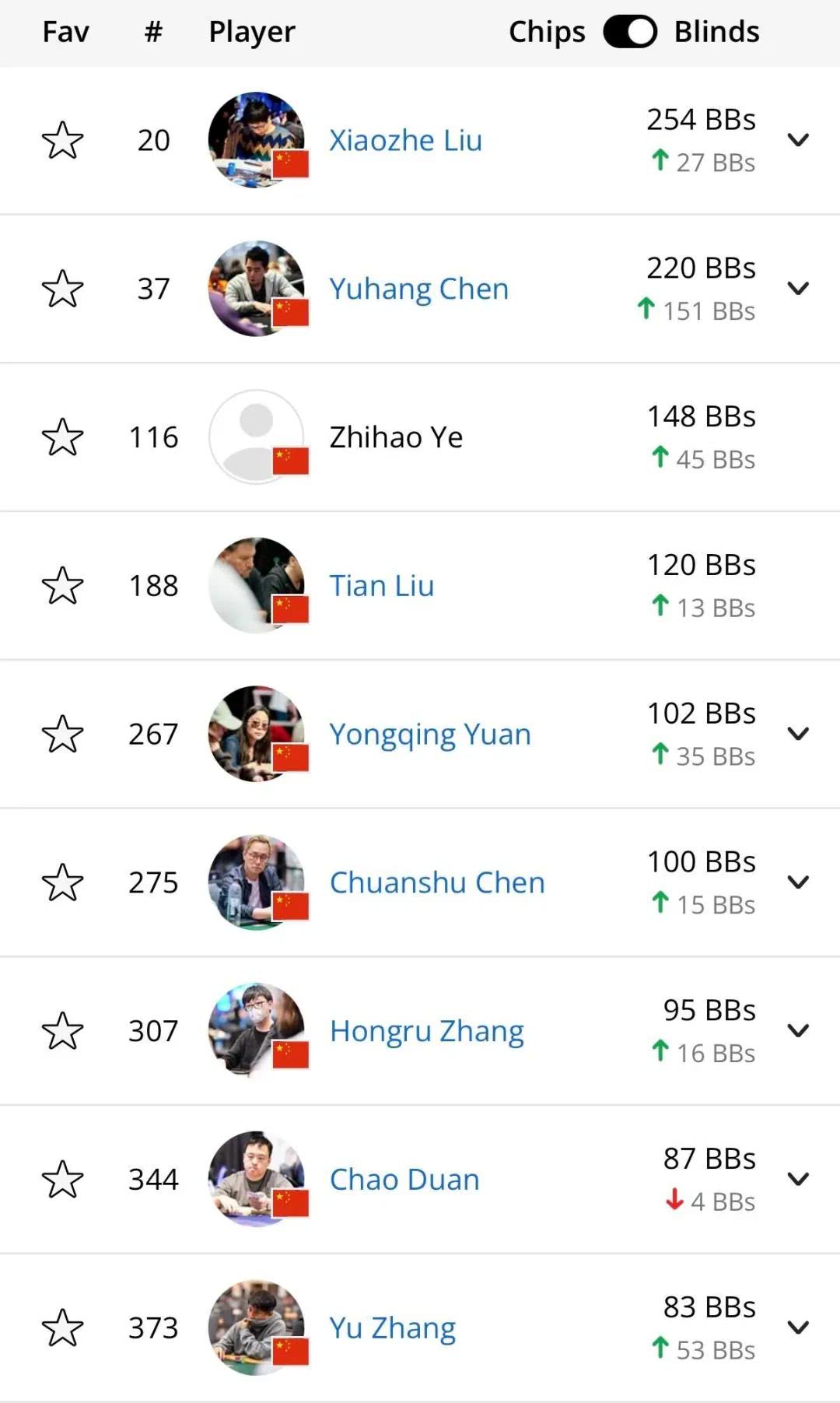Open Xiaozhe Liu's player profile
This screenshot has width=840, height=1403.
(x=405, y=141)
